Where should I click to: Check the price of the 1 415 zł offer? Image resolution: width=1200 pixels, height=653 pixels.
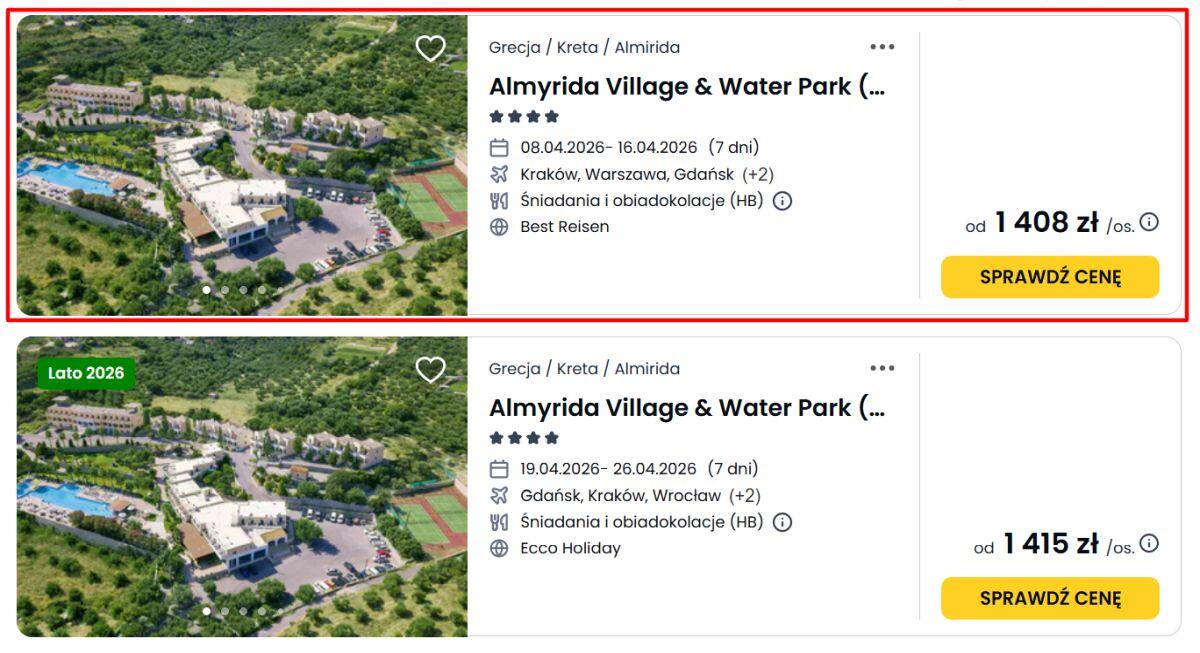point(1049,598)
